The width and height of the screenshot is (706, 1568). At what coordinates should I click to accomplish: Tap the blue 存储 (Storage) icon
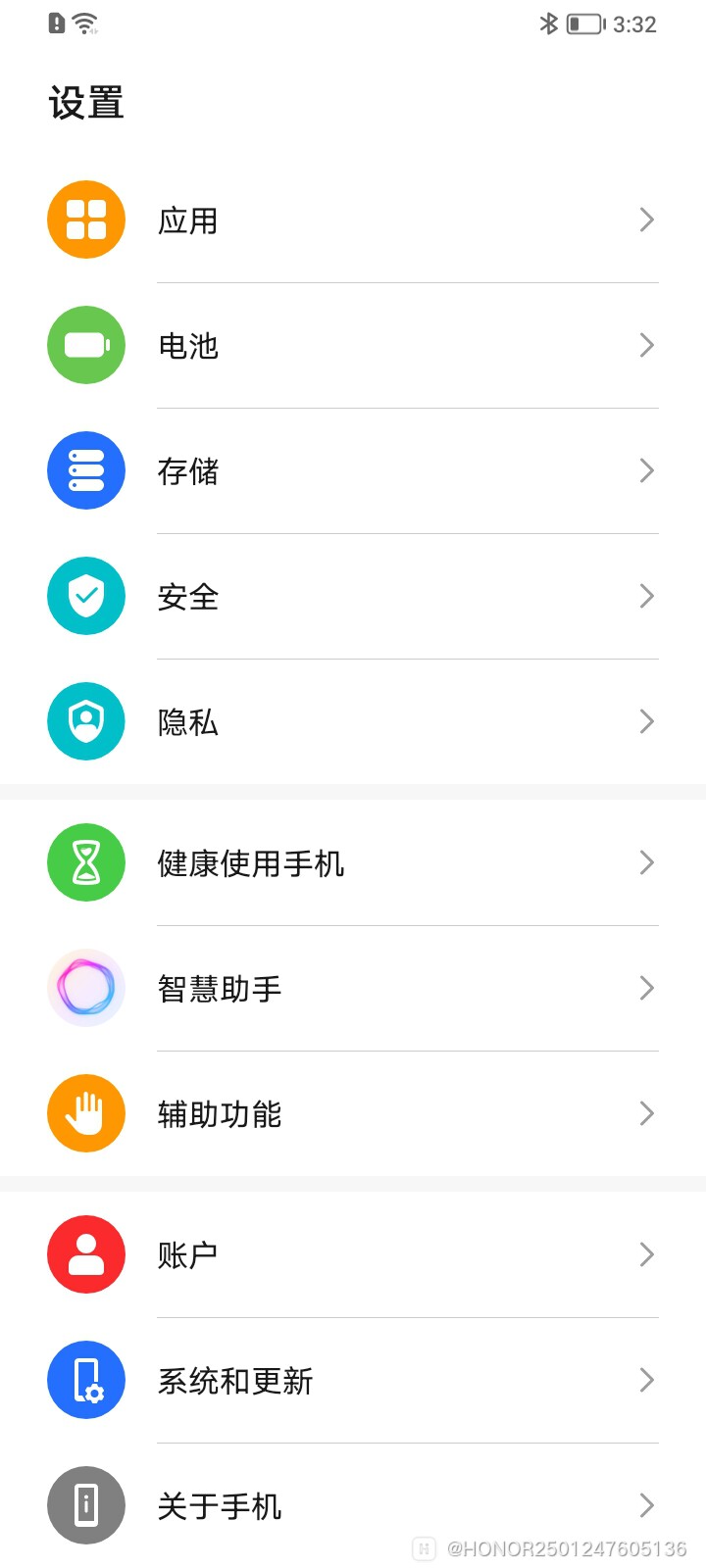click(x=86, y=470)
